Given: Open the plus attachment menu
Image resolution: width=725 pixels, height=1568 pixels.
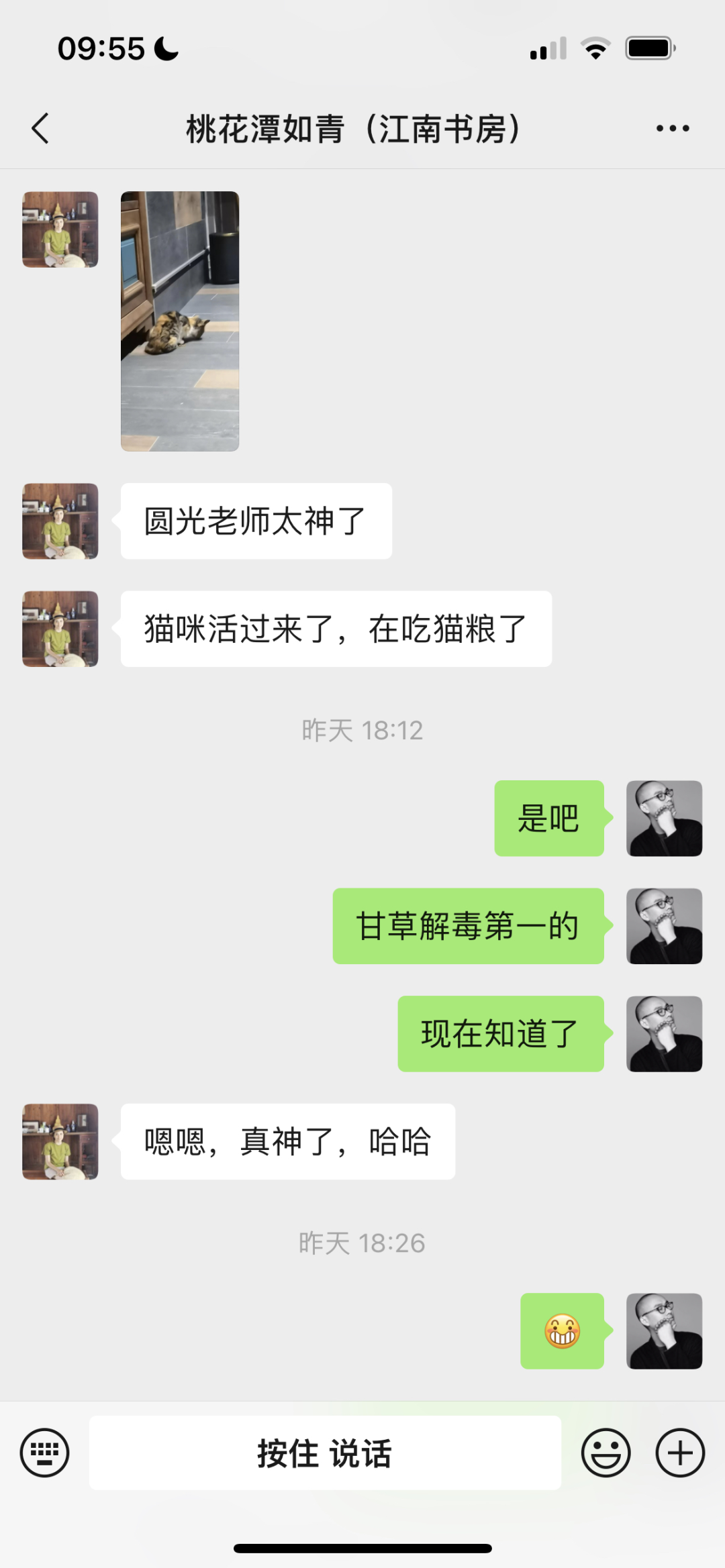Looking at the screenshot, I should tap(681, 1454).
